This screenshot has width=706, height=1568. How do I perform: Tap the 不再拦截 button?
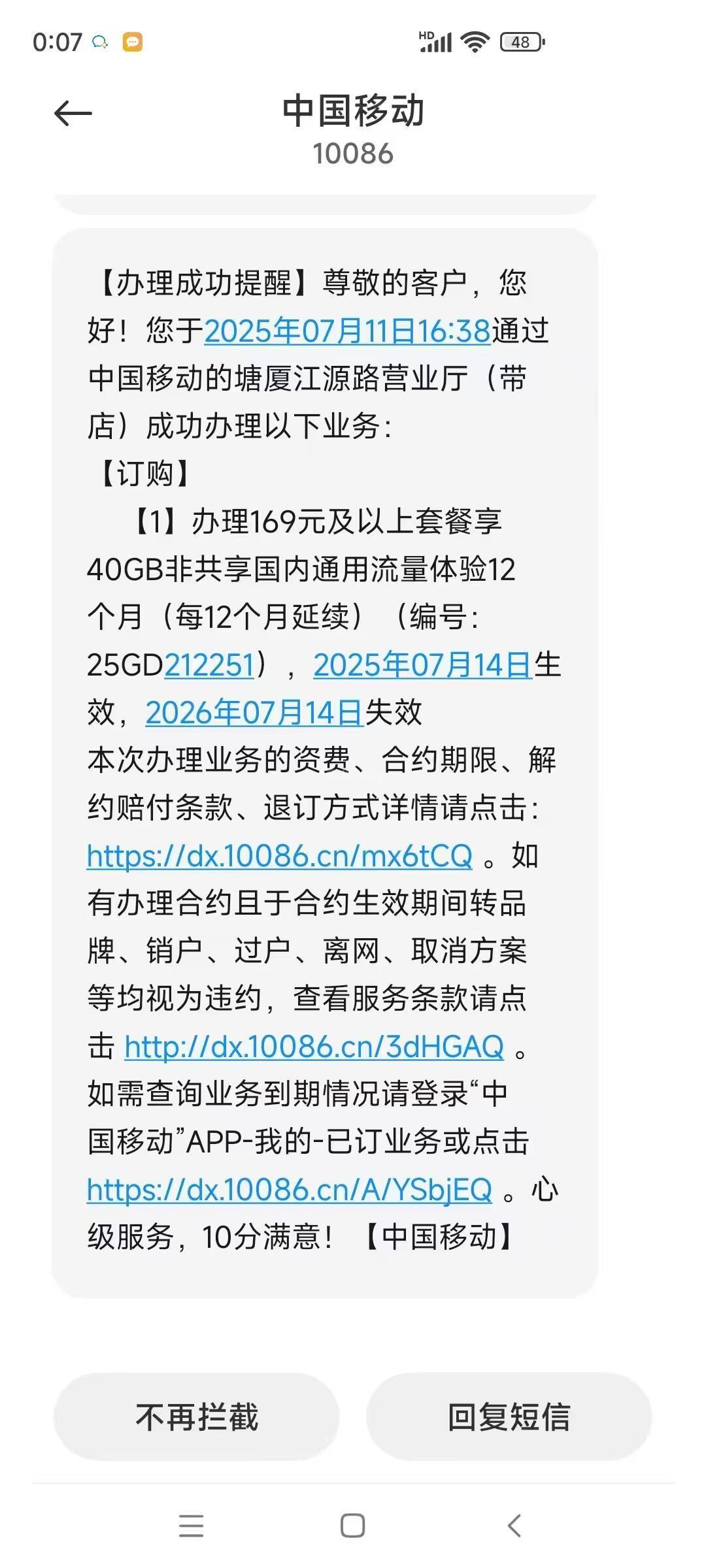197,1417
